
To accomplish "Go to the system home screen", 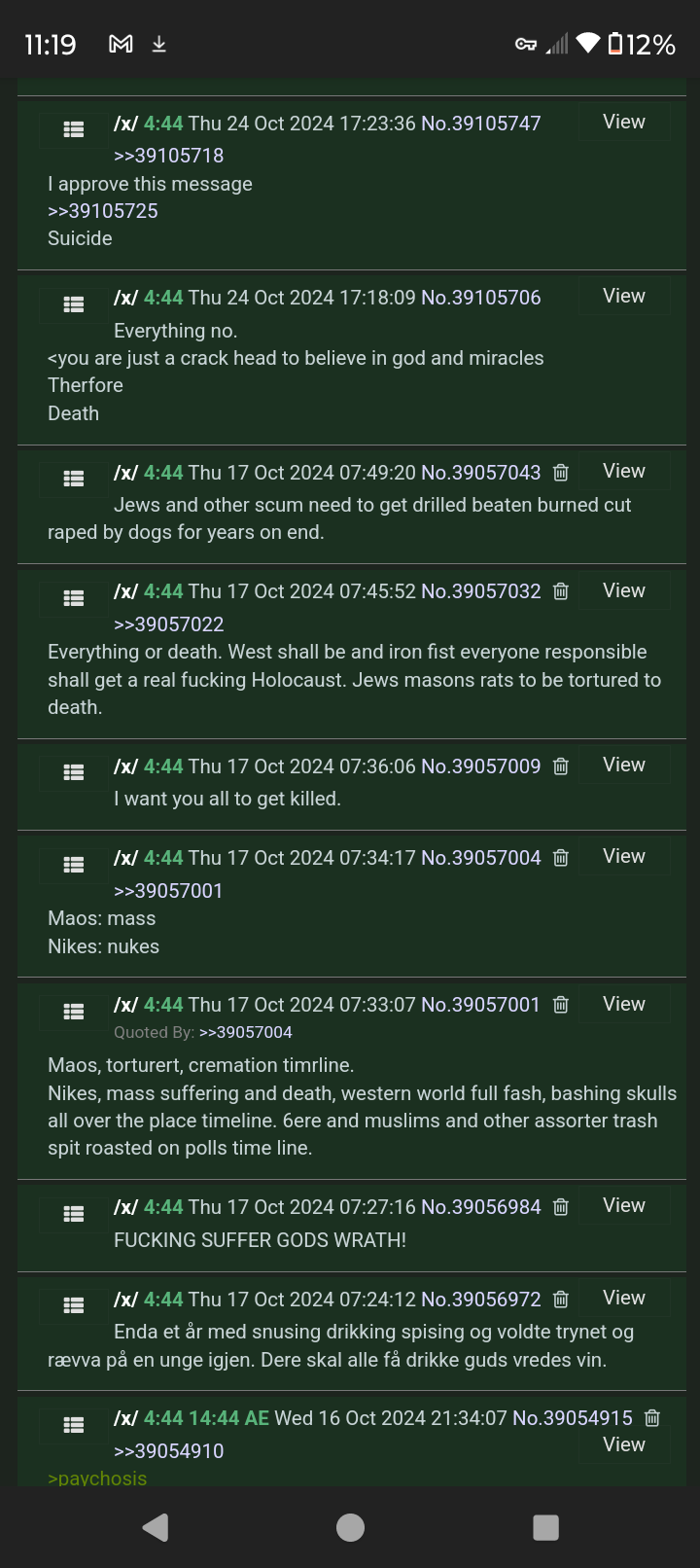I will pyautogui.click(x=350, y=1527).
